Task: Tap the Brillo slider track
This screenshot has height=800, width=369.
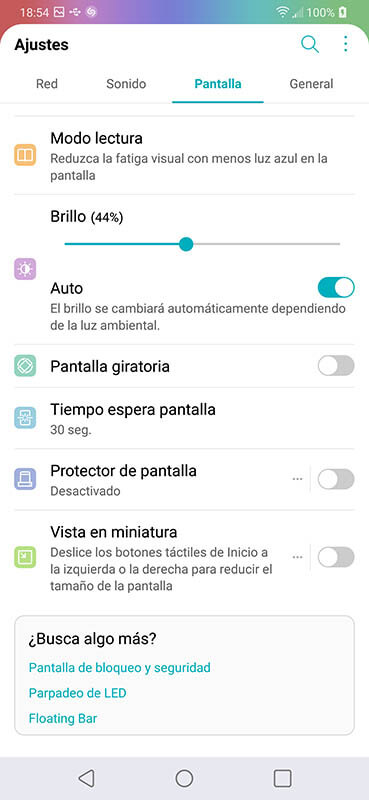Action: click(202, 244)
